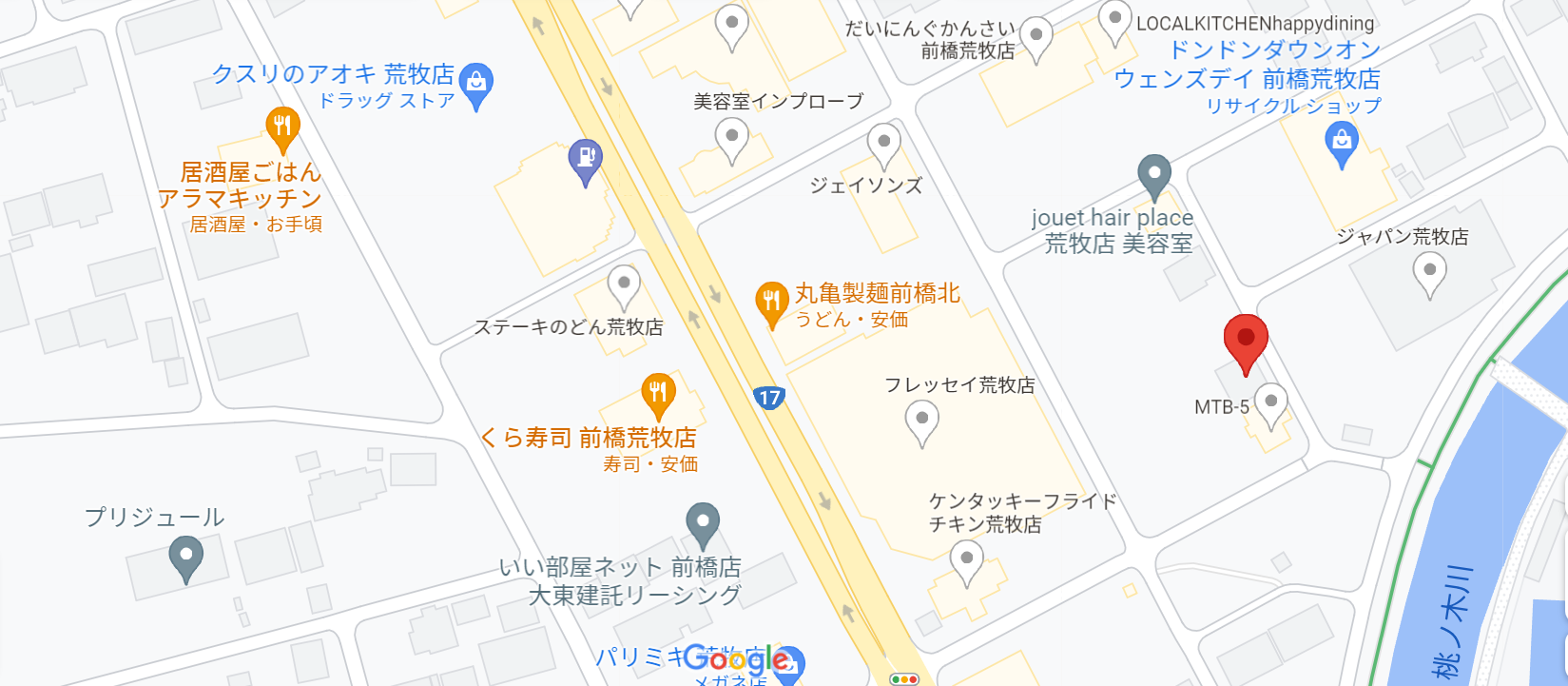Open the ケンタッキーフライドチキン荒牧店 pin
Image resolution: width=1568 pixels, height=686 pixels.
click(967, 559)
